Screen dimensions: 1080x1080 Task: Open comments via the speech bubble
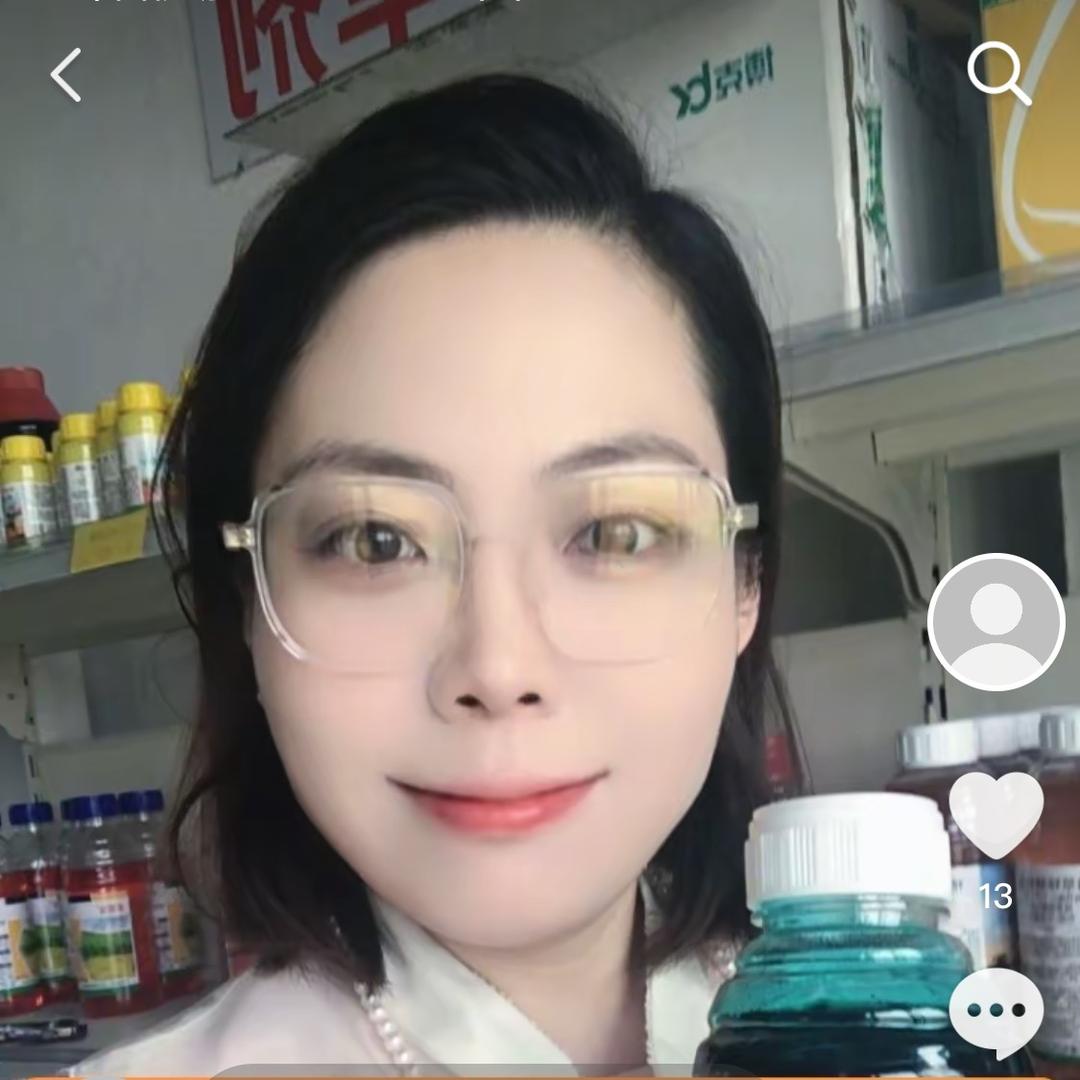click(996, 1011)
